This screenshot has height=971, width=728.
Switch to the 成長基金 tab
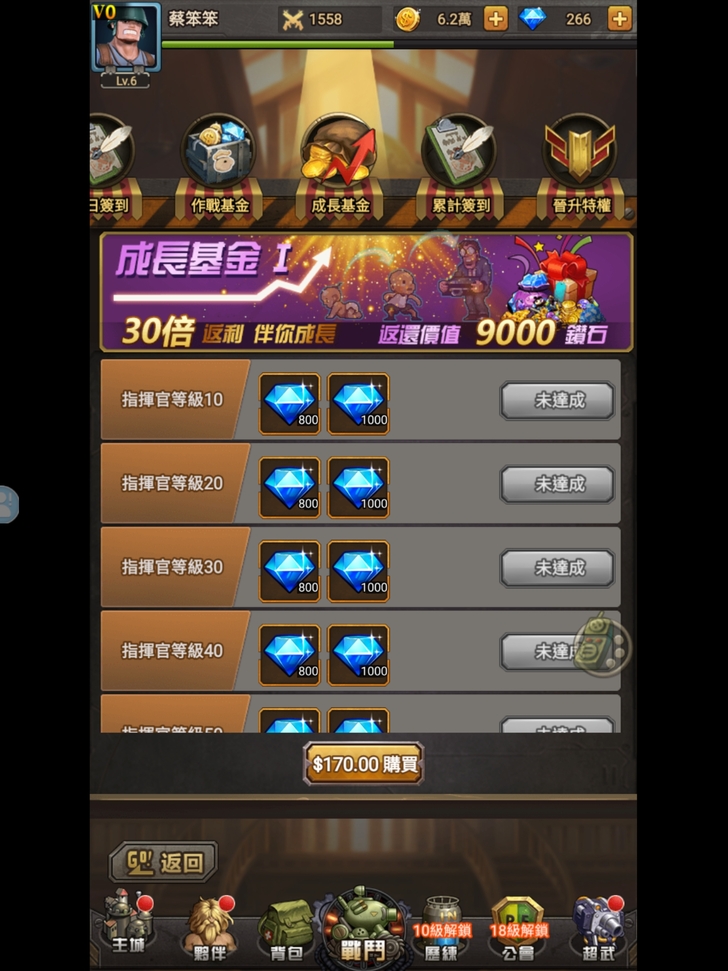point(338,164)
